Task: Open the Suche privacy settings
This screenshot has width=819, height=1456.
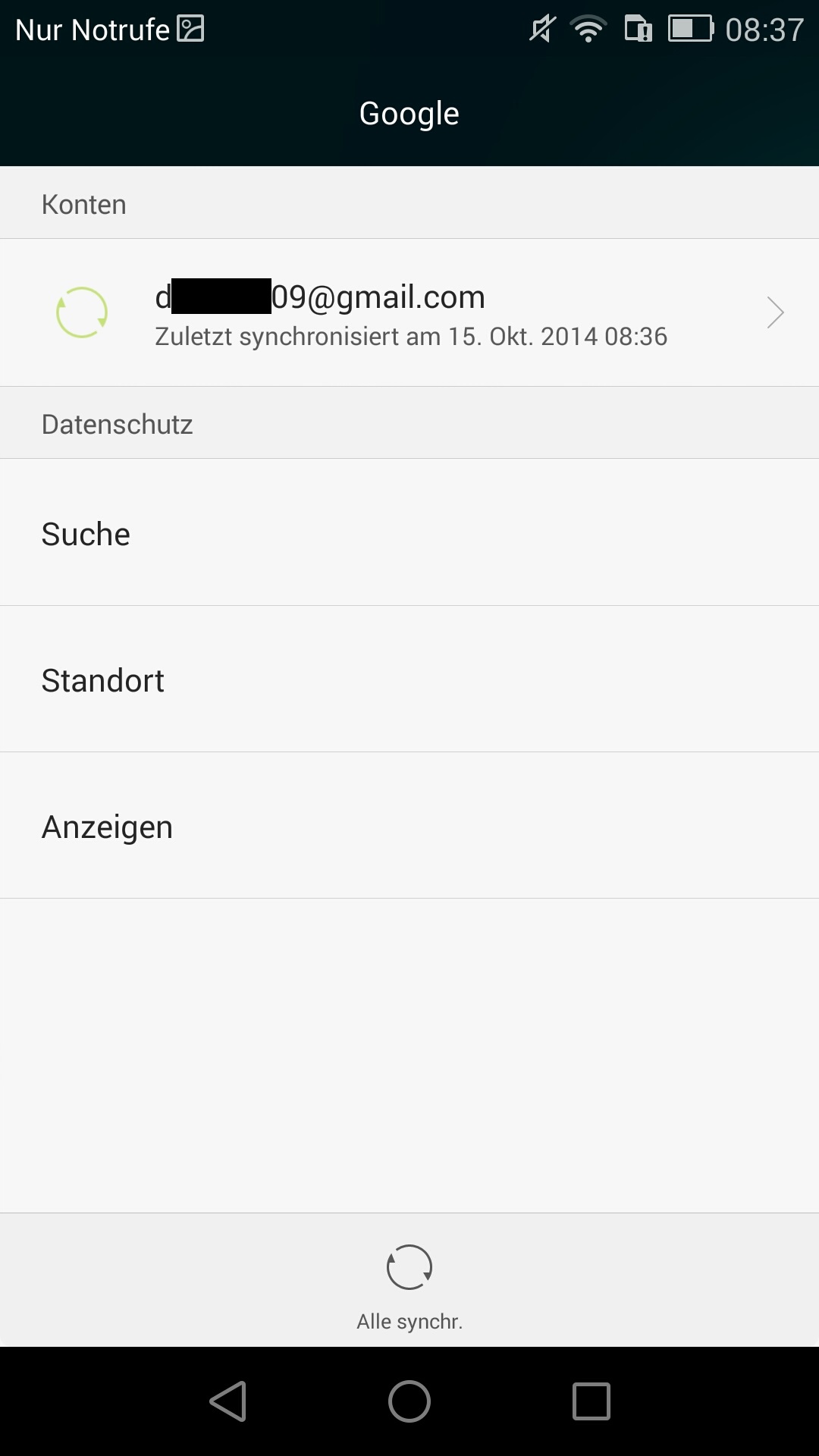Action: coord(409,532)
